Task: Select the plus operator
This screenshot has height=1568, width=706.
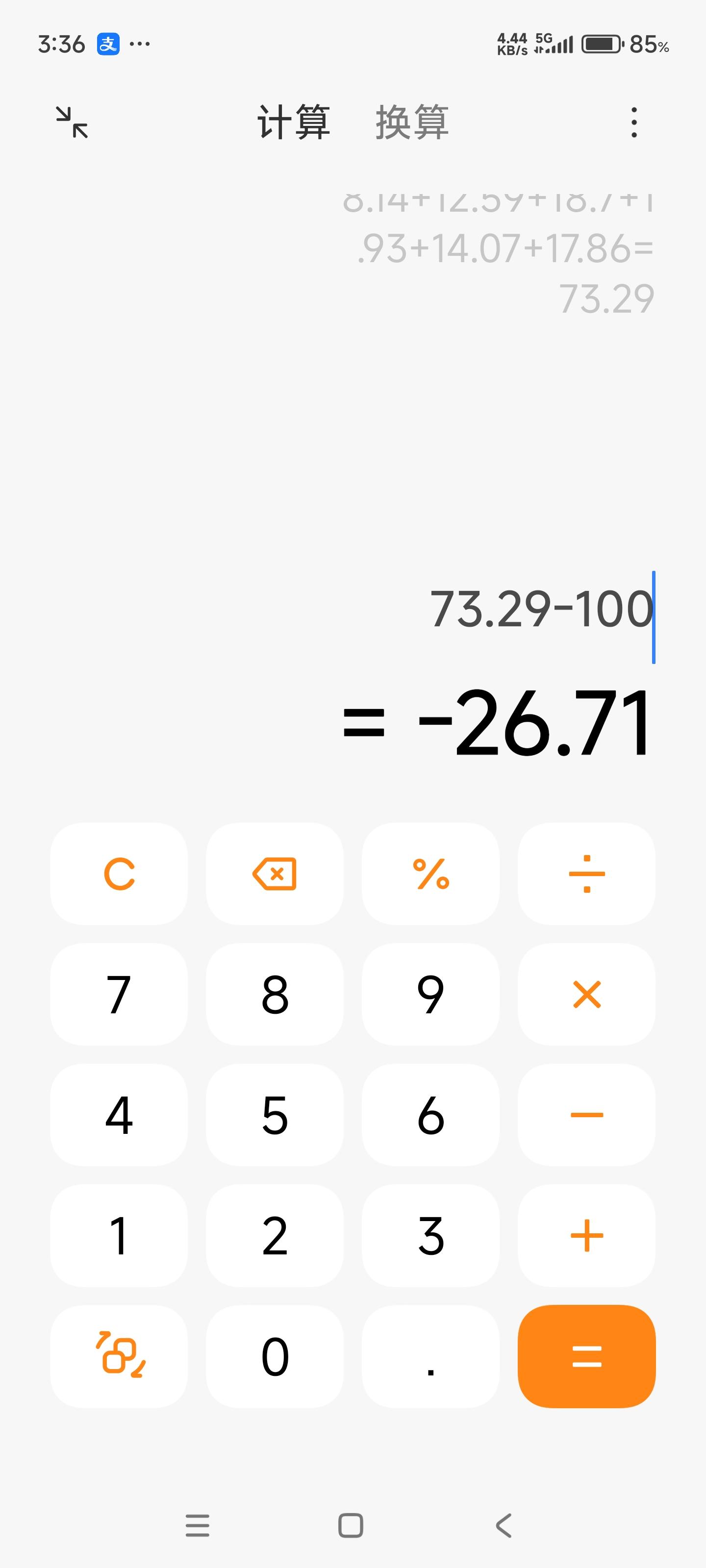Action: pyautogui.click(x=586, y=1235)
